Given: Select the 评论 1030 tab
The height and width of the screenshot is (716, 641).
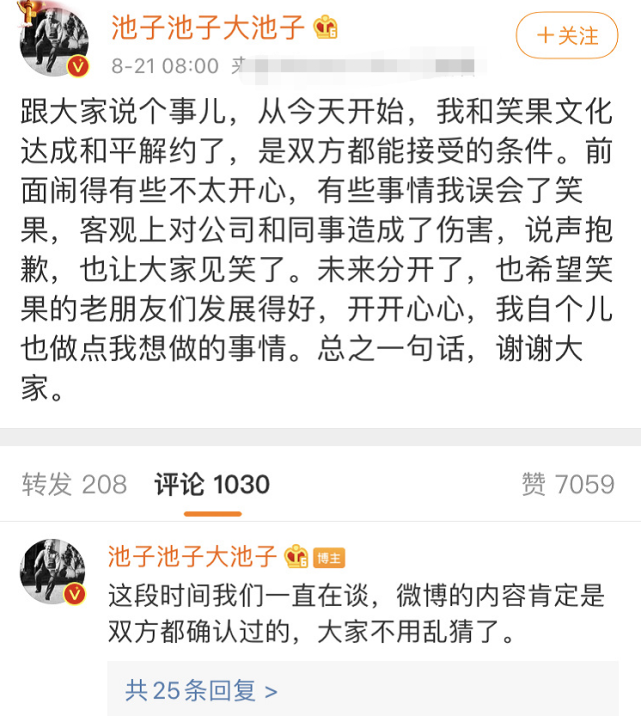Looking at the screenshot, I should [212, 485].
